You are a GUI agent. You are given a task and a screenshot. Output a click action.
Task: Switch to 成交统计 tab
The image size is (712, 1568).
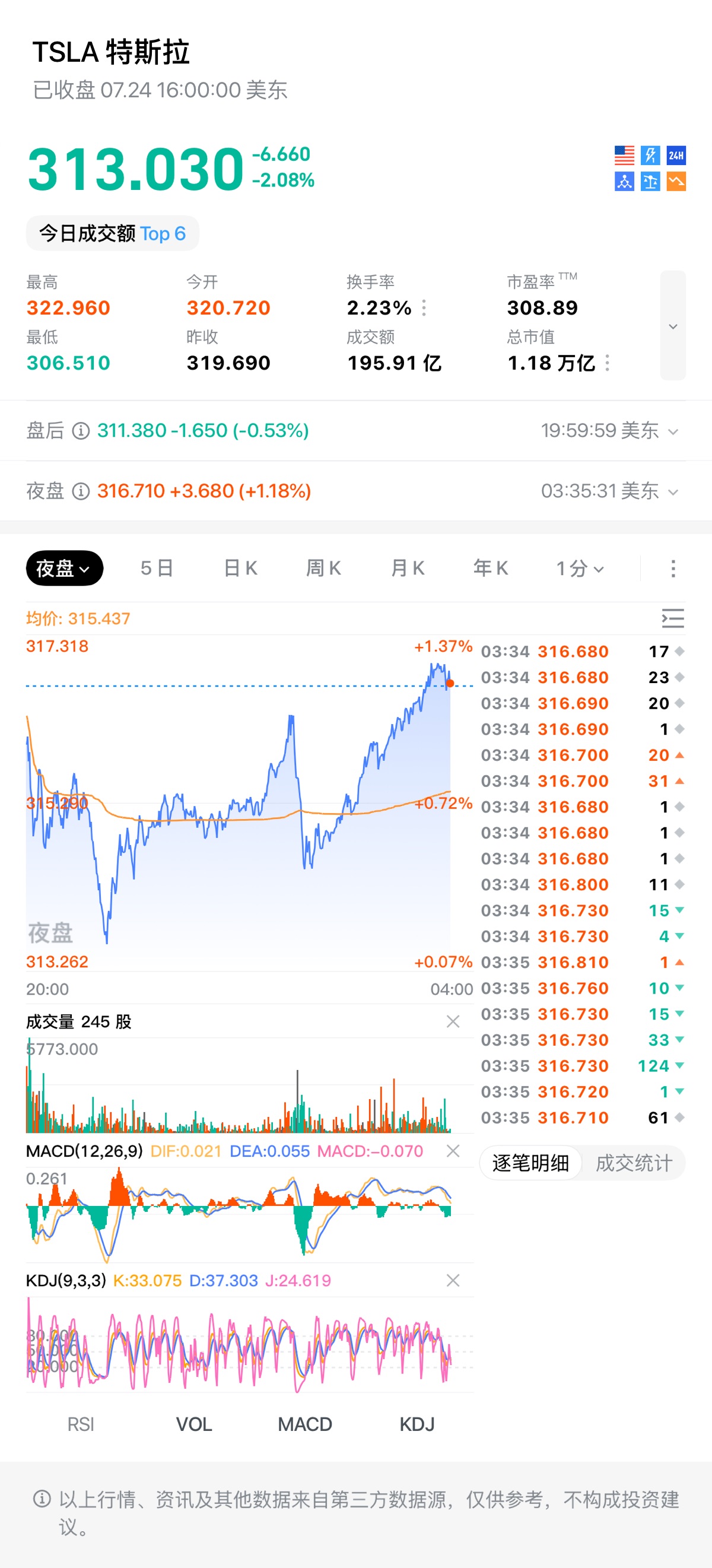click(634, 1163)
